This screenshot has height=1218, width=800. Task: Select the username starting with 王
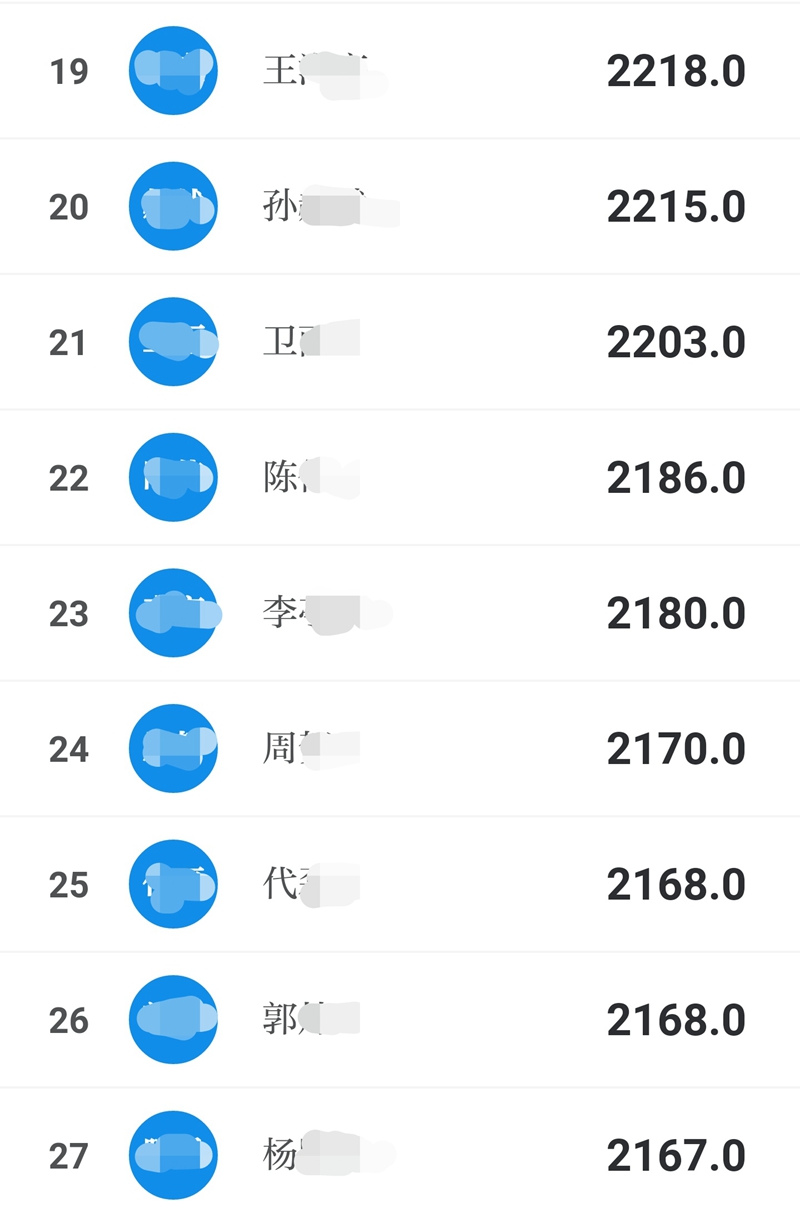pos(310,70)
